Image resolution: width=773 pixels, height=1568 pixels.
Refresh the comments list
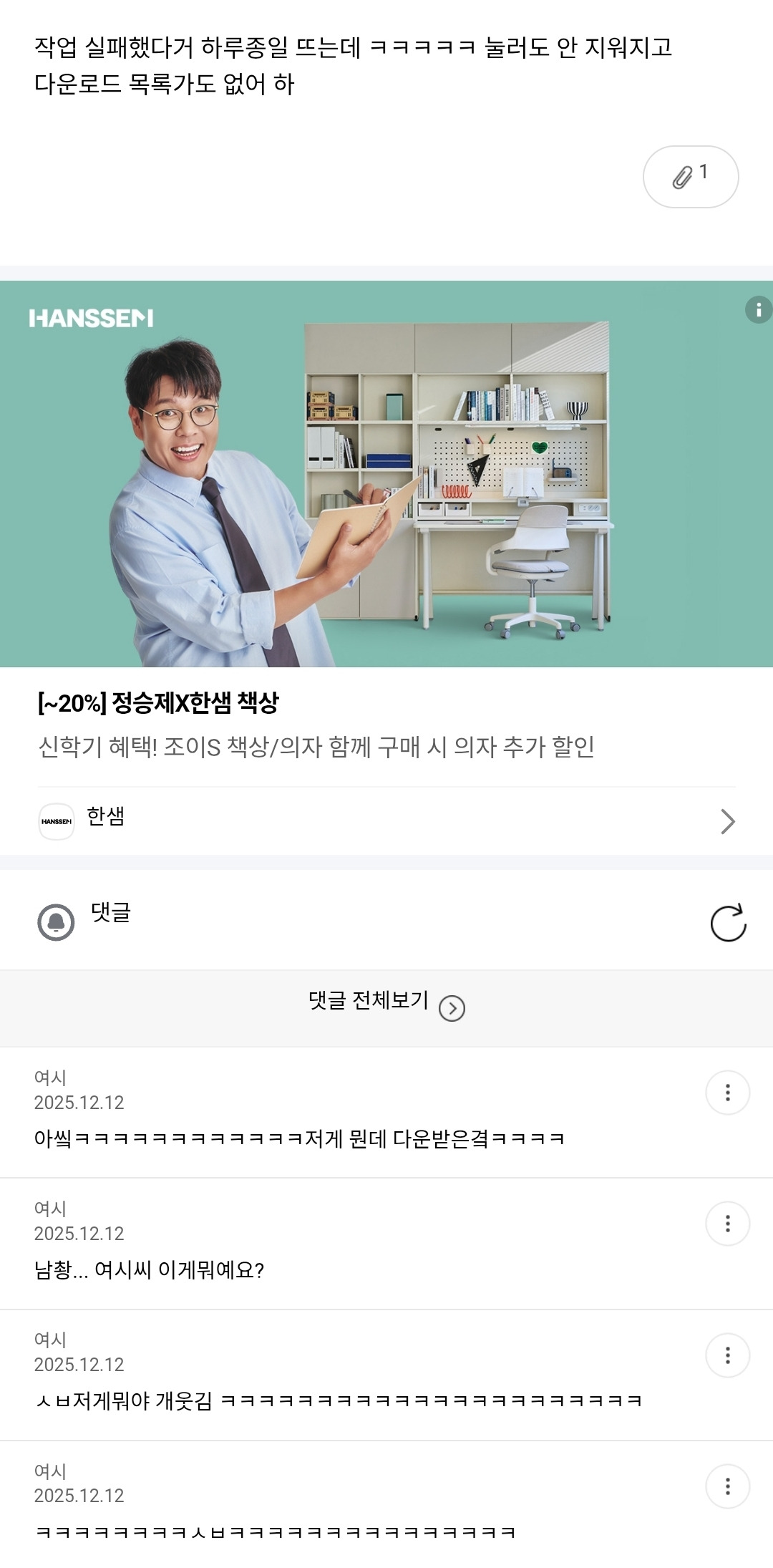728,923
